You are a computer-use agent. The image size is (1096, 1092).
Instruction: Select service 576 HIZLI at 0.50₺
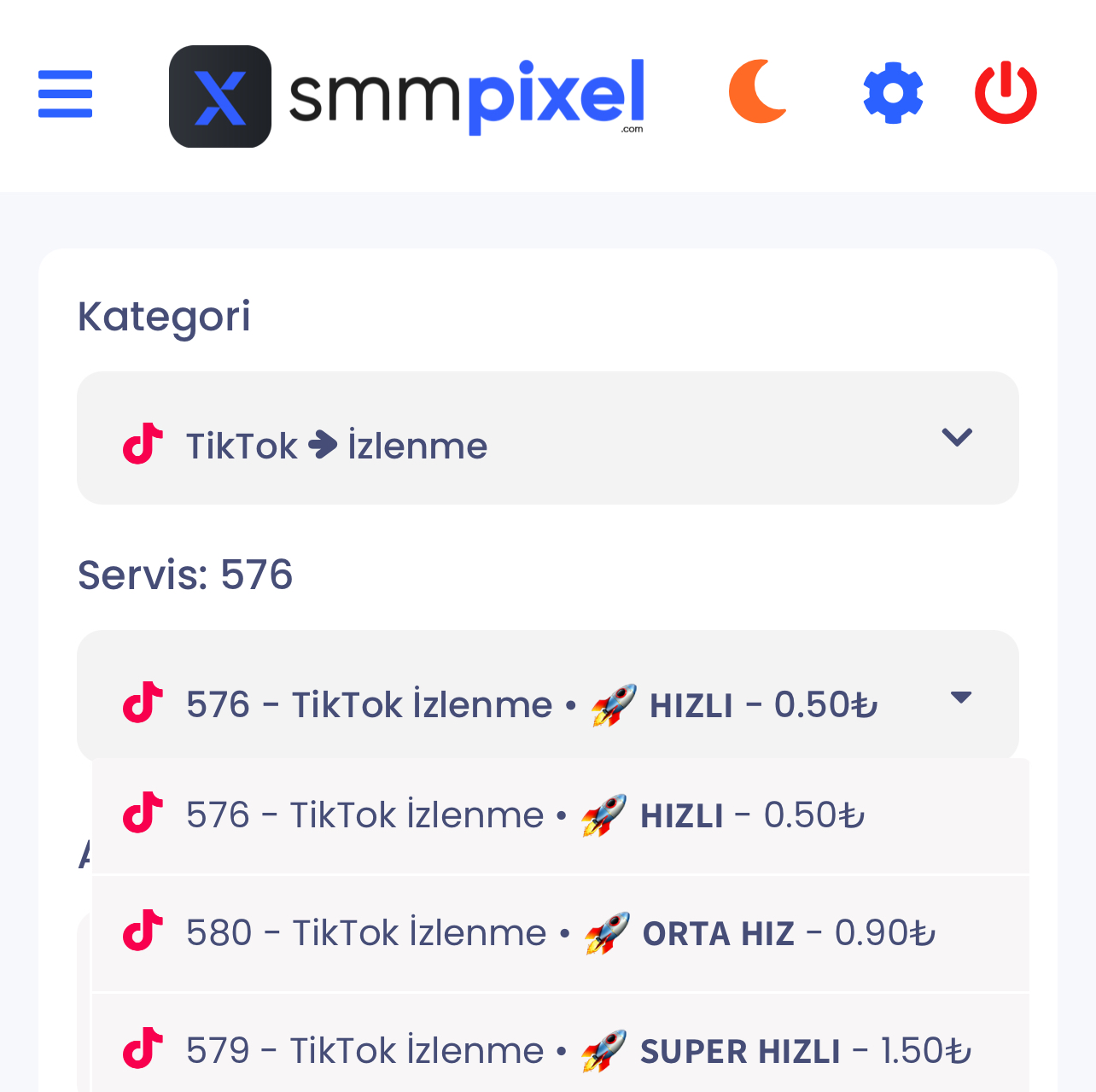[x=560, y=816]
